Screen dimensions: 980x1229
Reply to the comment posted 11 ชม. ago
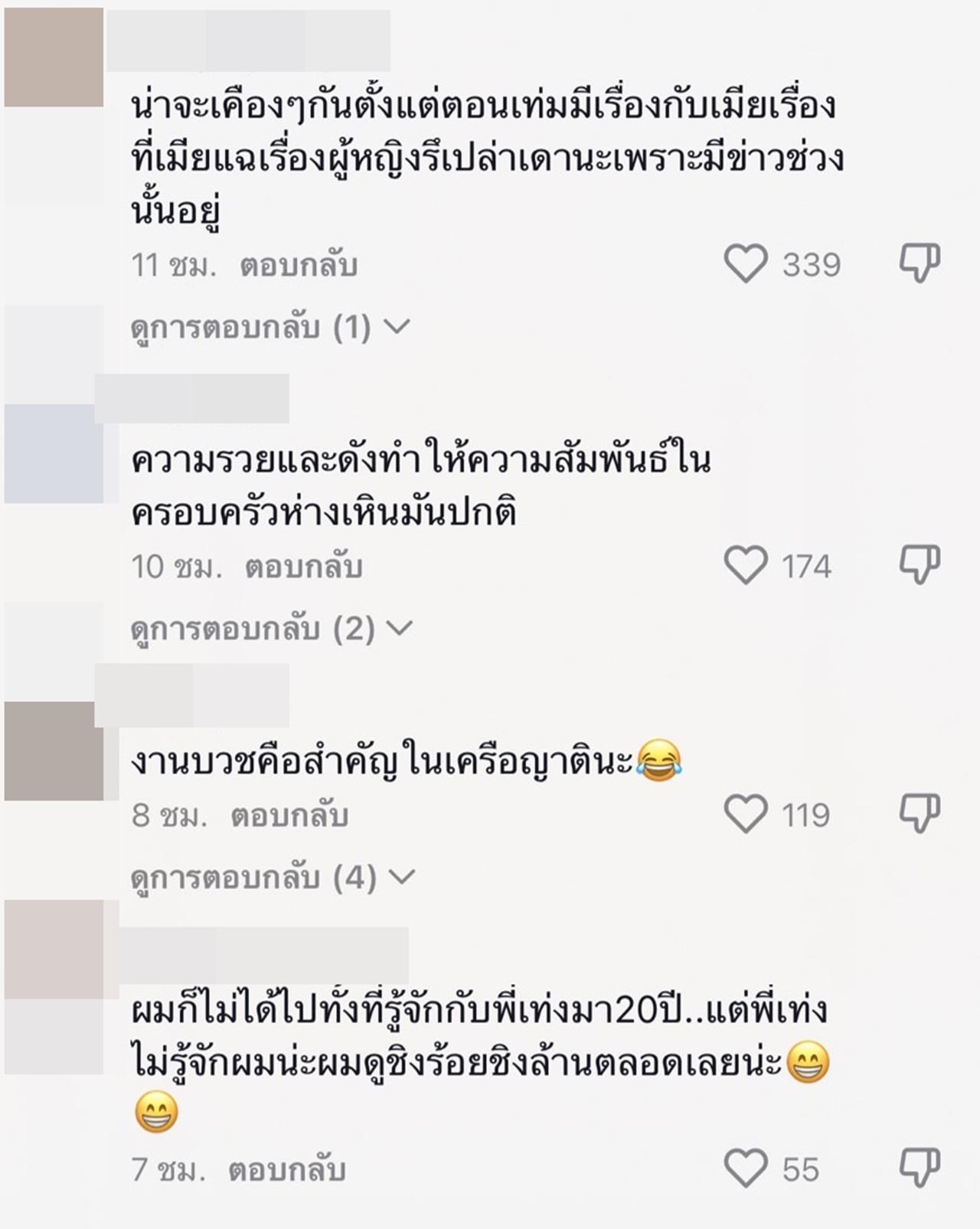[x=299, y=266]
